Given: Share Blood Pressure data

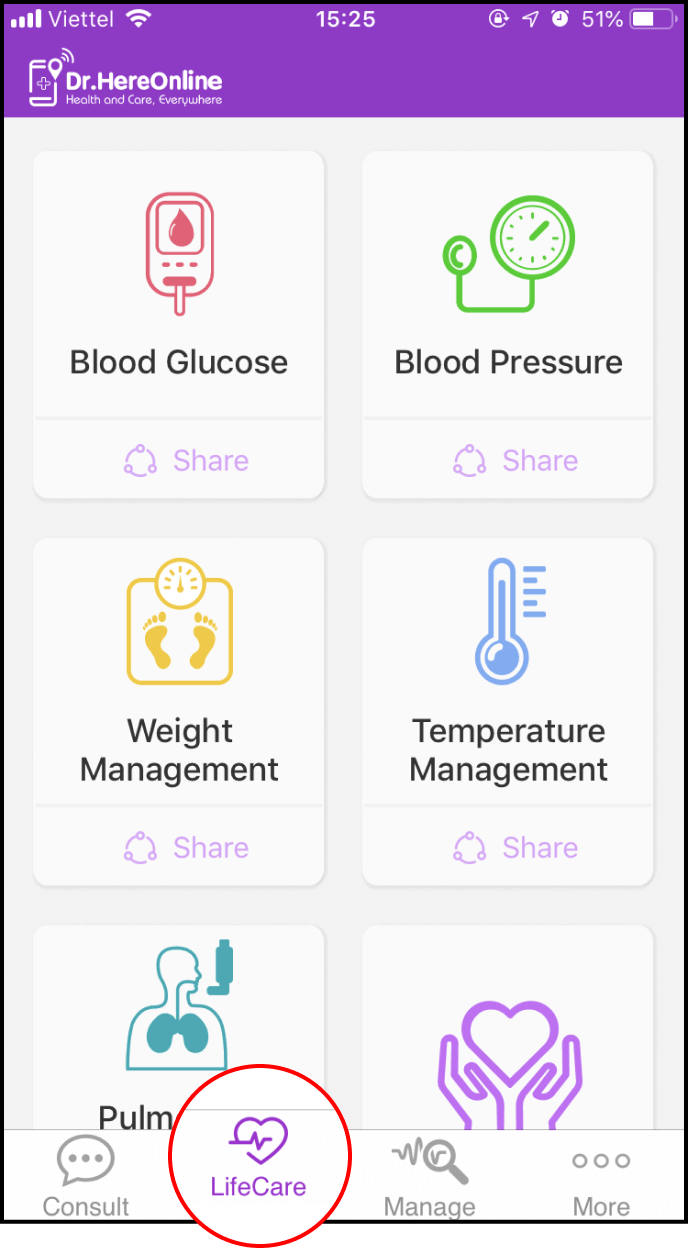Looking at the screenshot, I should [515, 461].
